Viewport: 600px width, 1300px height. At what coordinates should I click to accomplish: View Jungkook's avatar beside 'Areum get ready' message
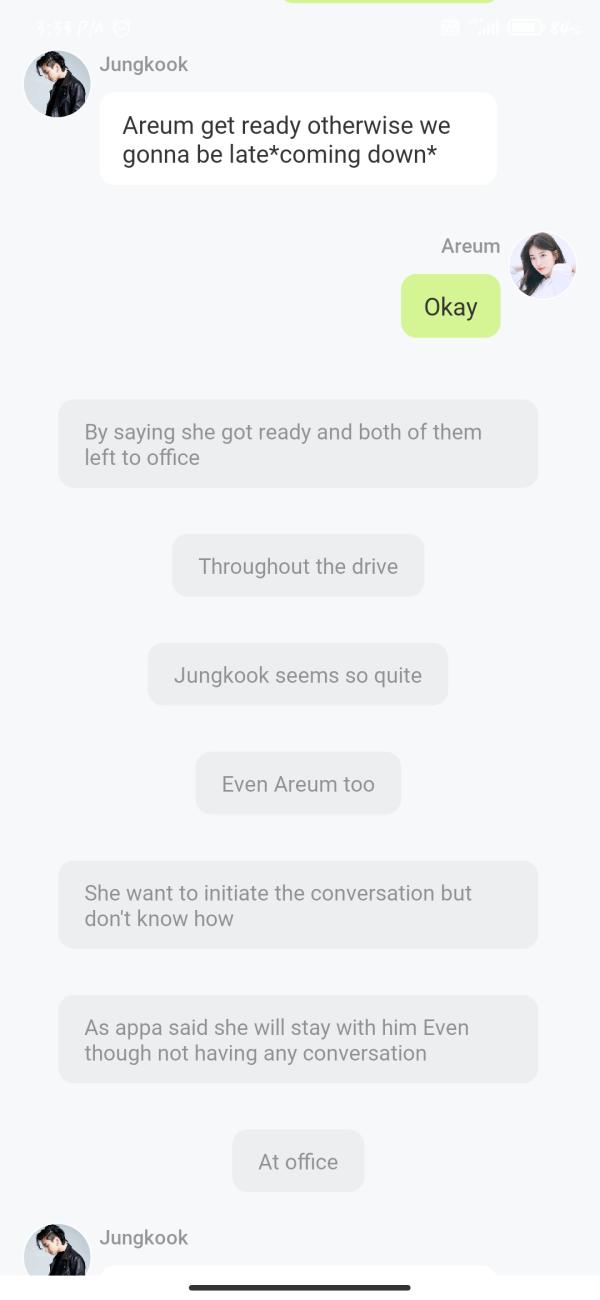tap(57, 84)
